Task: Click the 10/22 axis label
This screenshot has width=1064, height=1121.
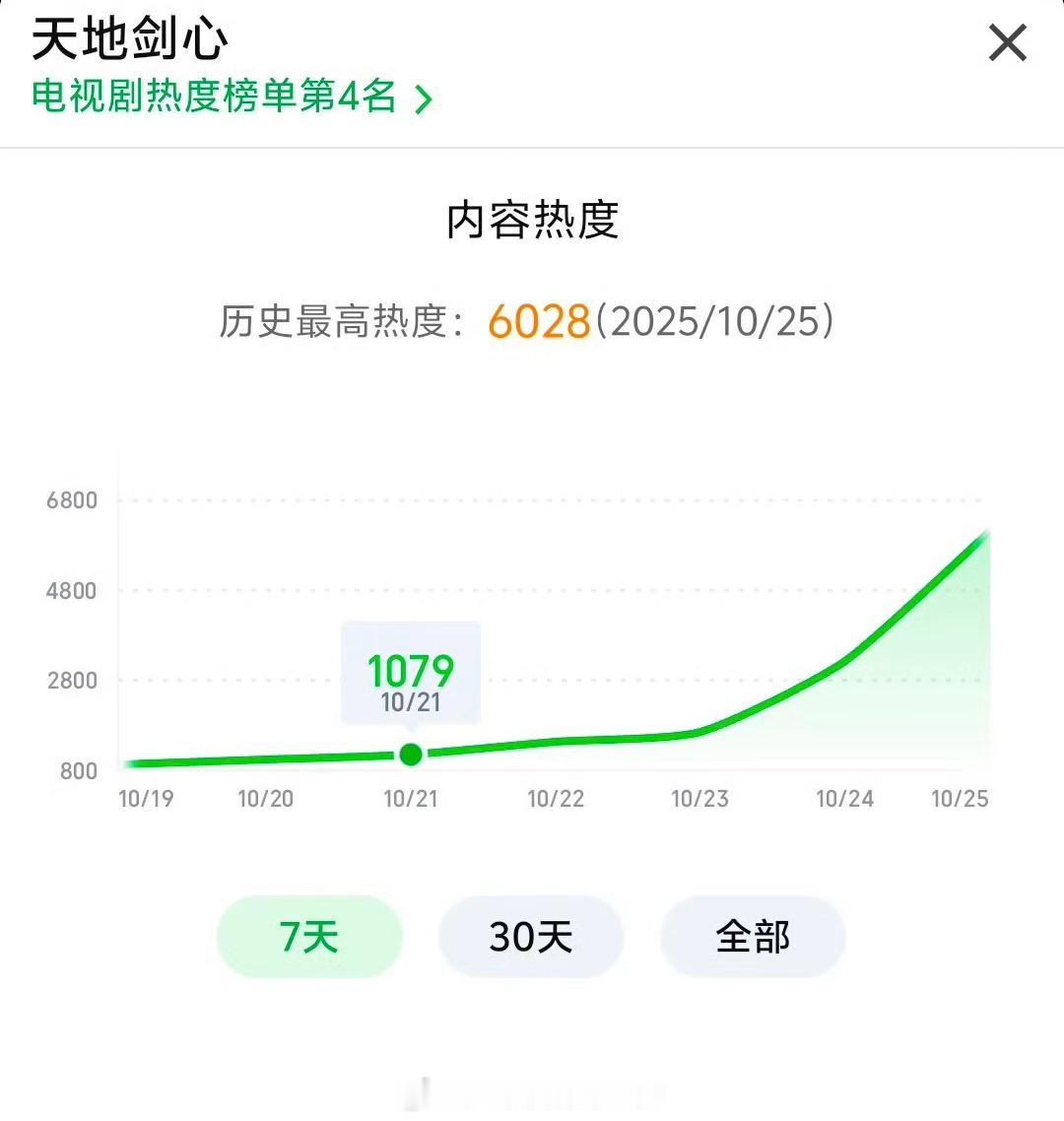Action: (x=554, y=800)
